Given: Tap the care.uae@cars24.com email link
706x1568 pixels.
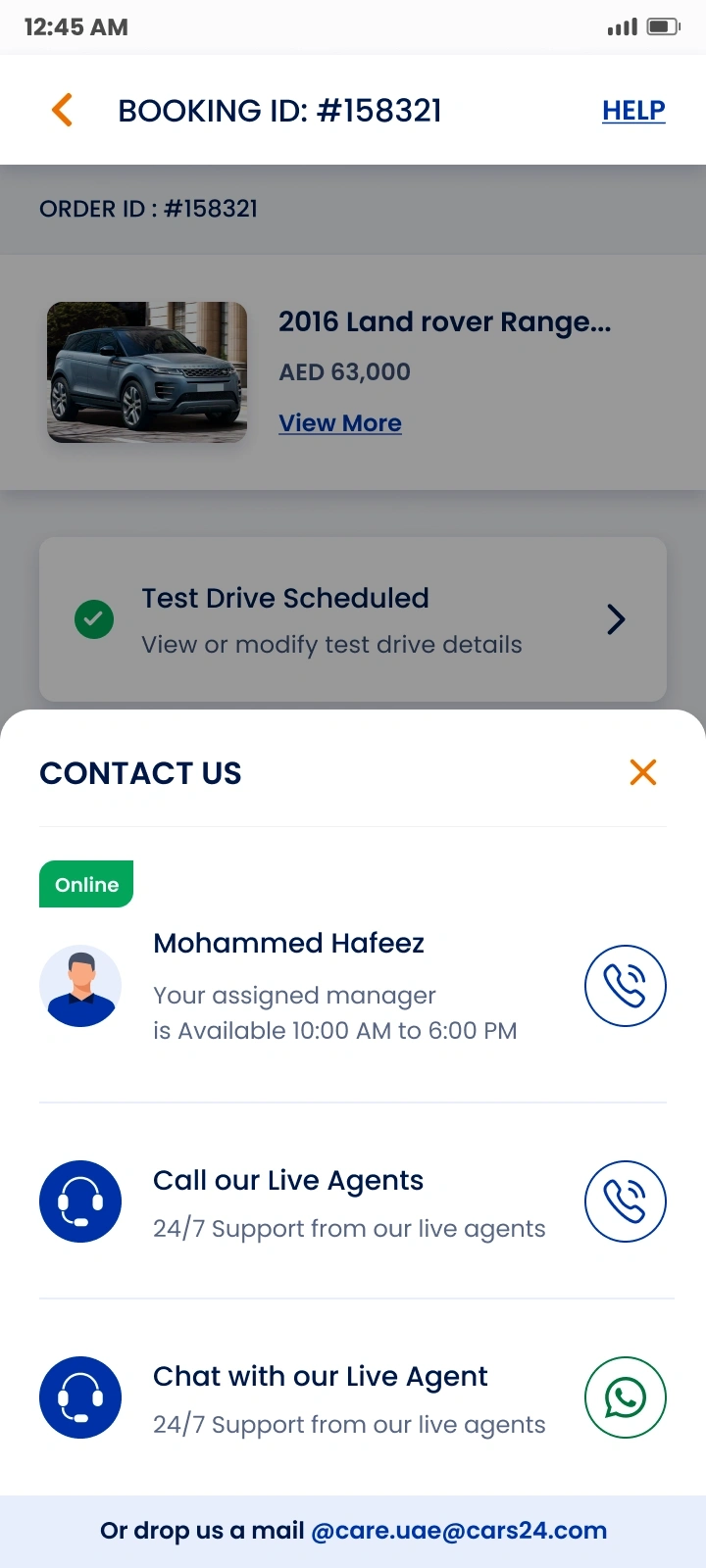Looking at the screenshot, I should pyautogui.click(x=459, y=1531).
